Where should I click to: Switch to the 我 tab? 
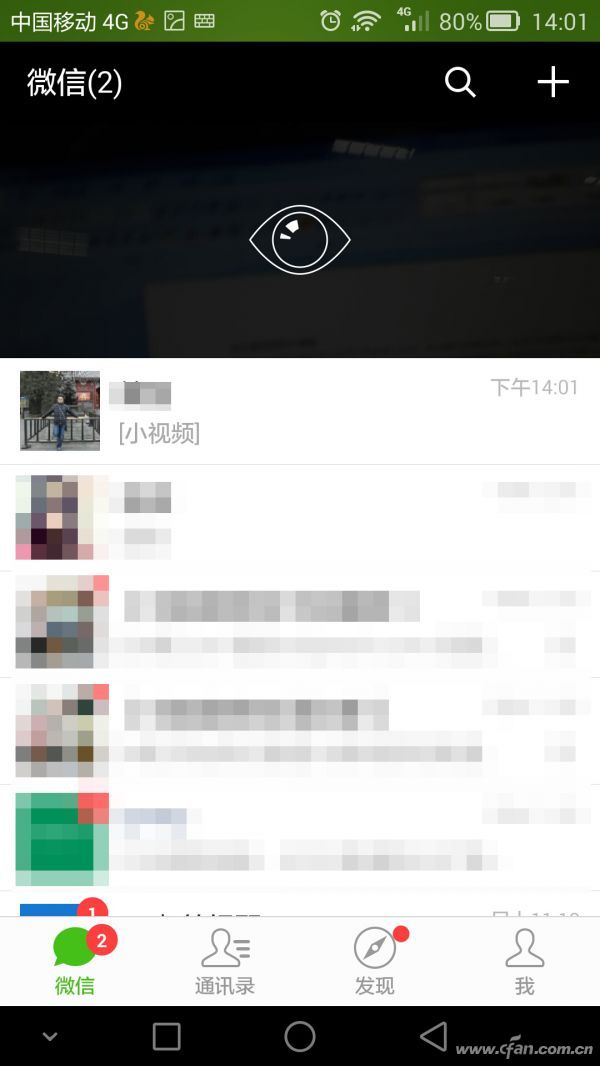tap(524, 961)
